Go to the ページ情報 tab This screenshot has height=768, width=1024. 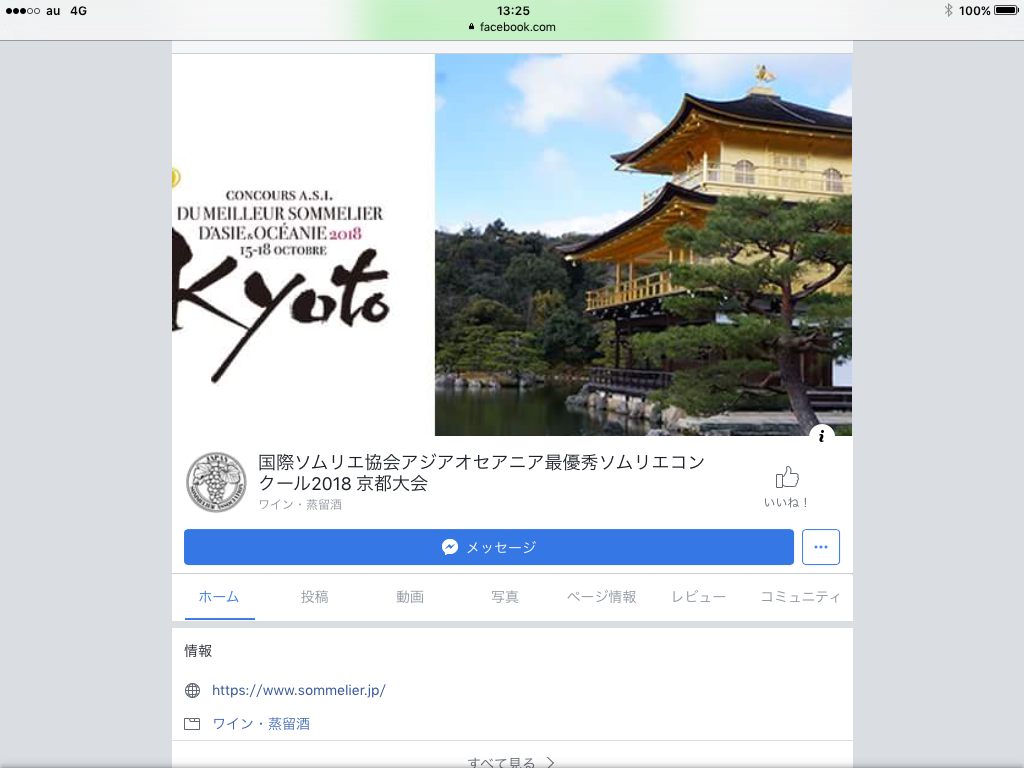601,597
